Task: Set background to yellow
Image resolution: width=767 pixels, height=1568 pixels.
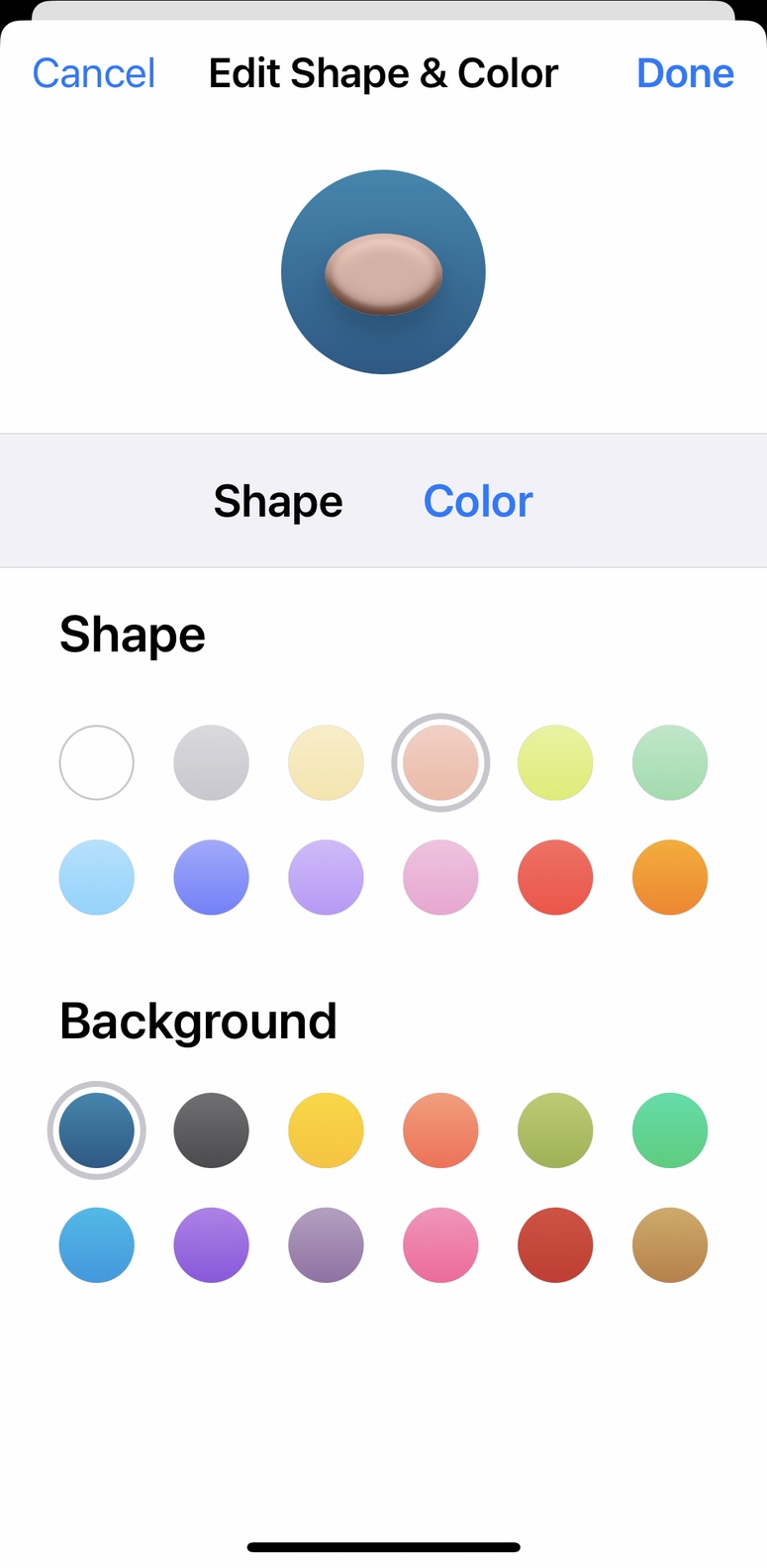Action: point(326,1130)
